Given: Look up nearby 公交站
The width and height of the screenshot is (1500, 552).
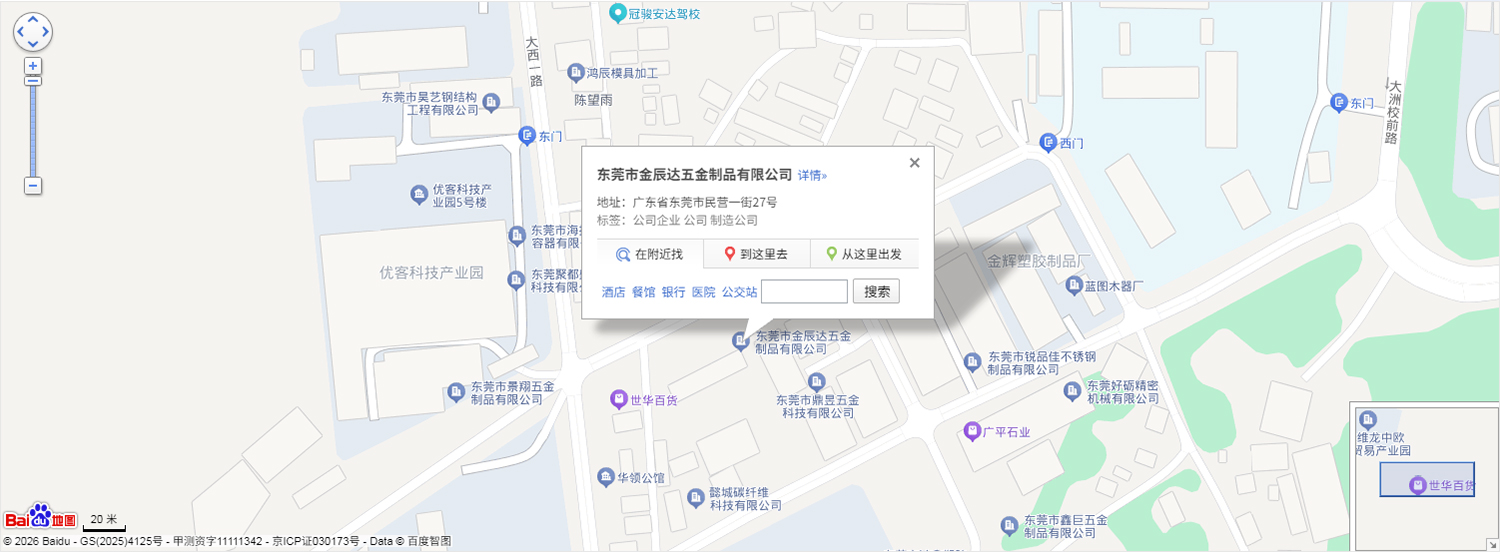Looking at the screenshot, I should coord(738,292).
